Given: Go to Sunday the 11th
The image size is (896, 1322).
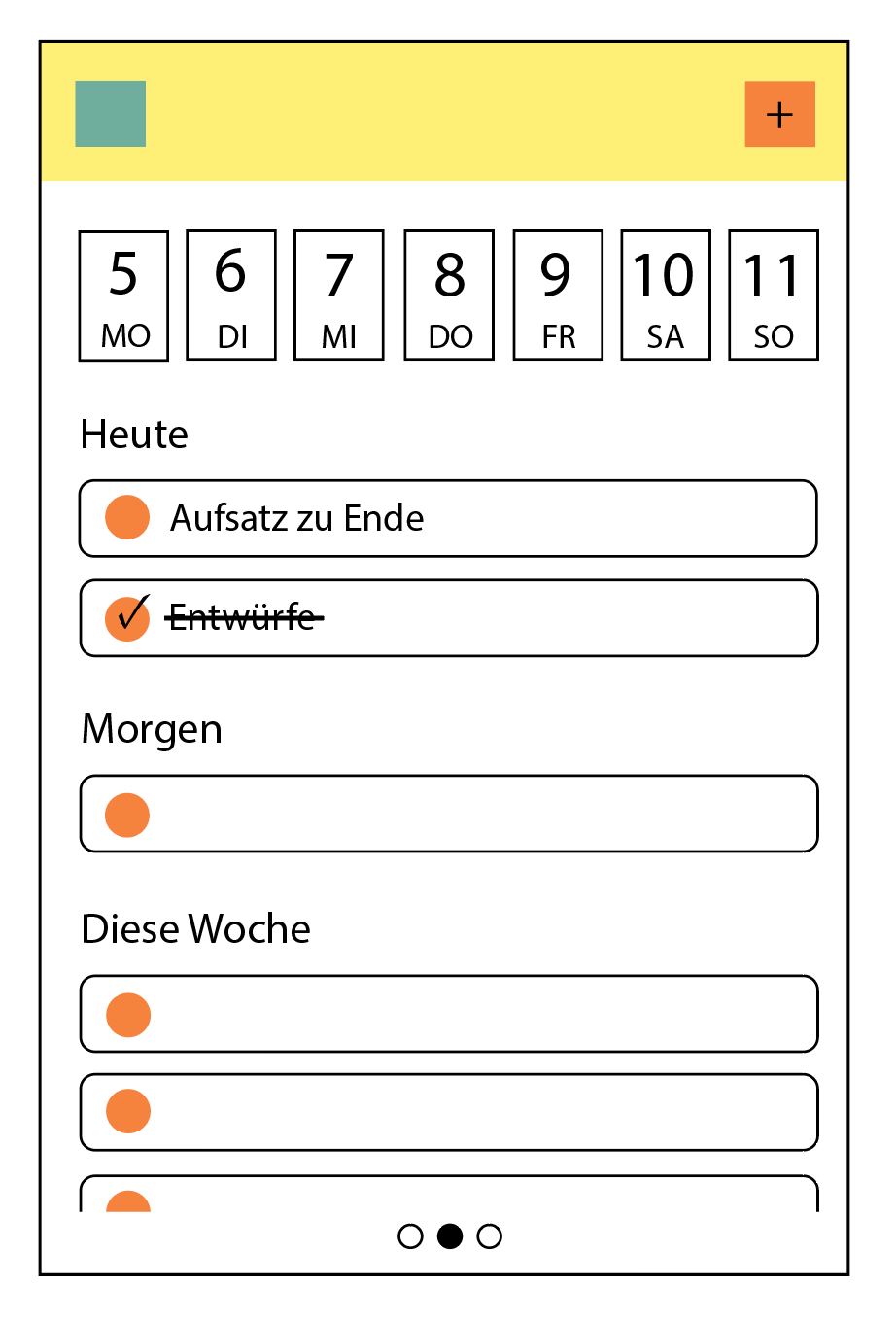Looking at the screenshot, I should point(774,296).
